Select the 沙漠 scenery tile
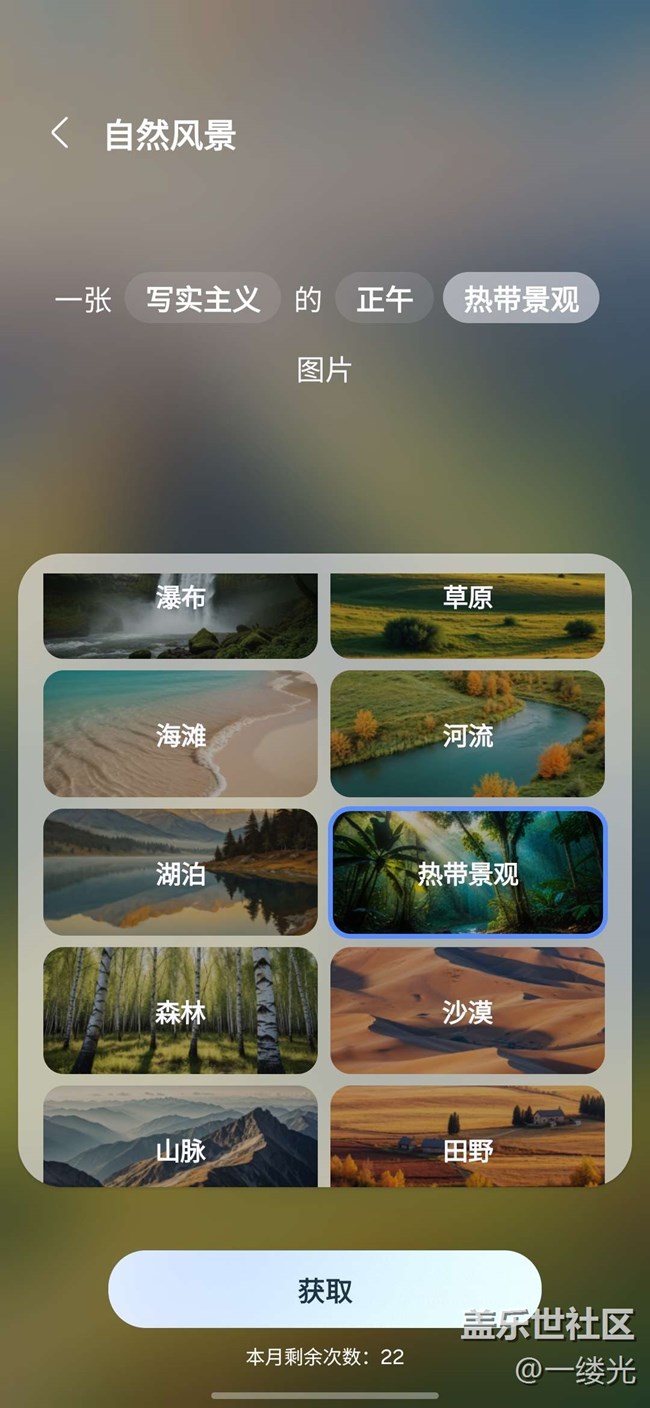The height and width of the screenshot is (1408, 650). [x=467, y=1010]
